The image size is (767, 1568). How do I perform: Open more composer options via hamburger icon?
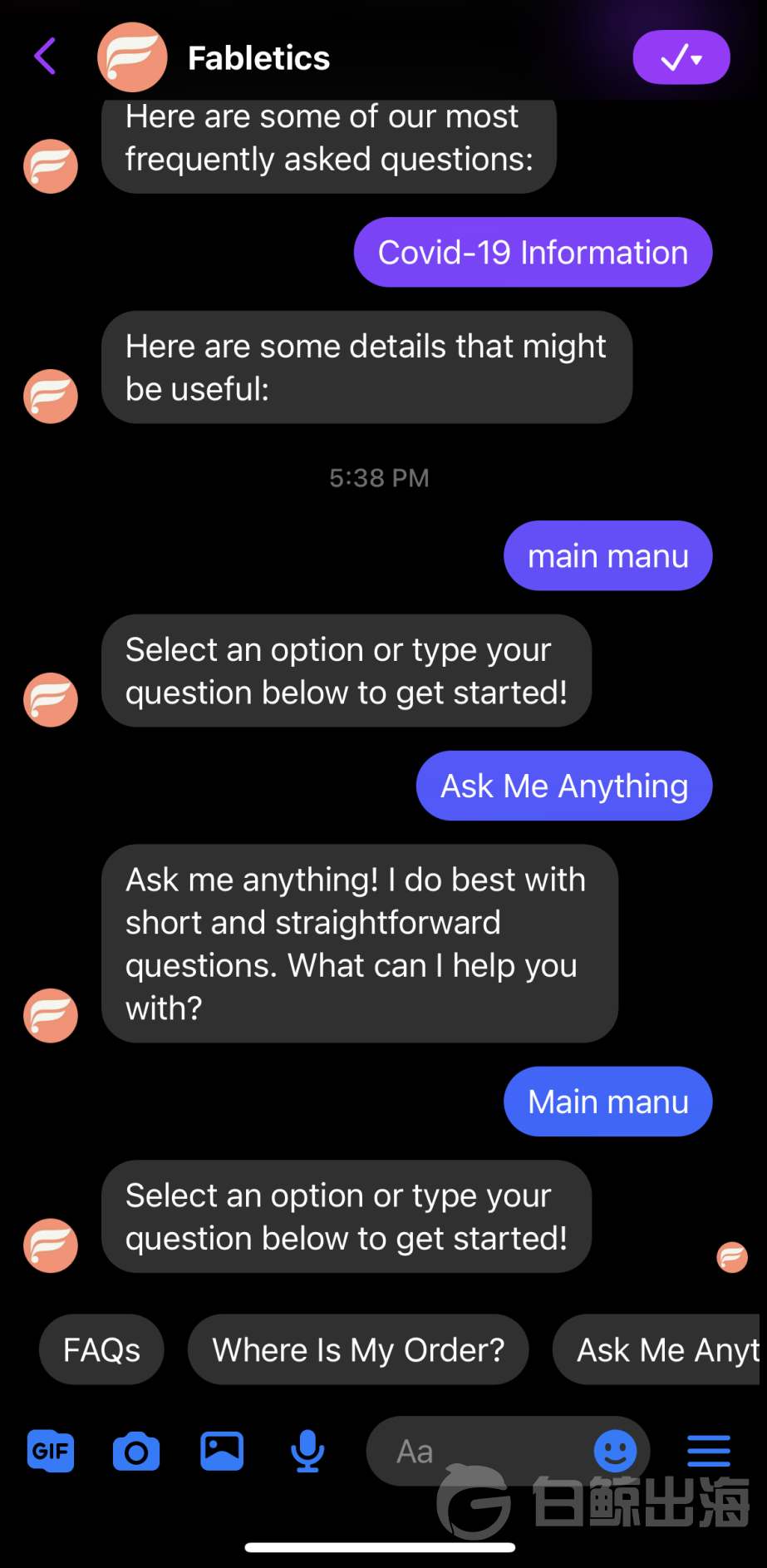tap(708, 1451)
